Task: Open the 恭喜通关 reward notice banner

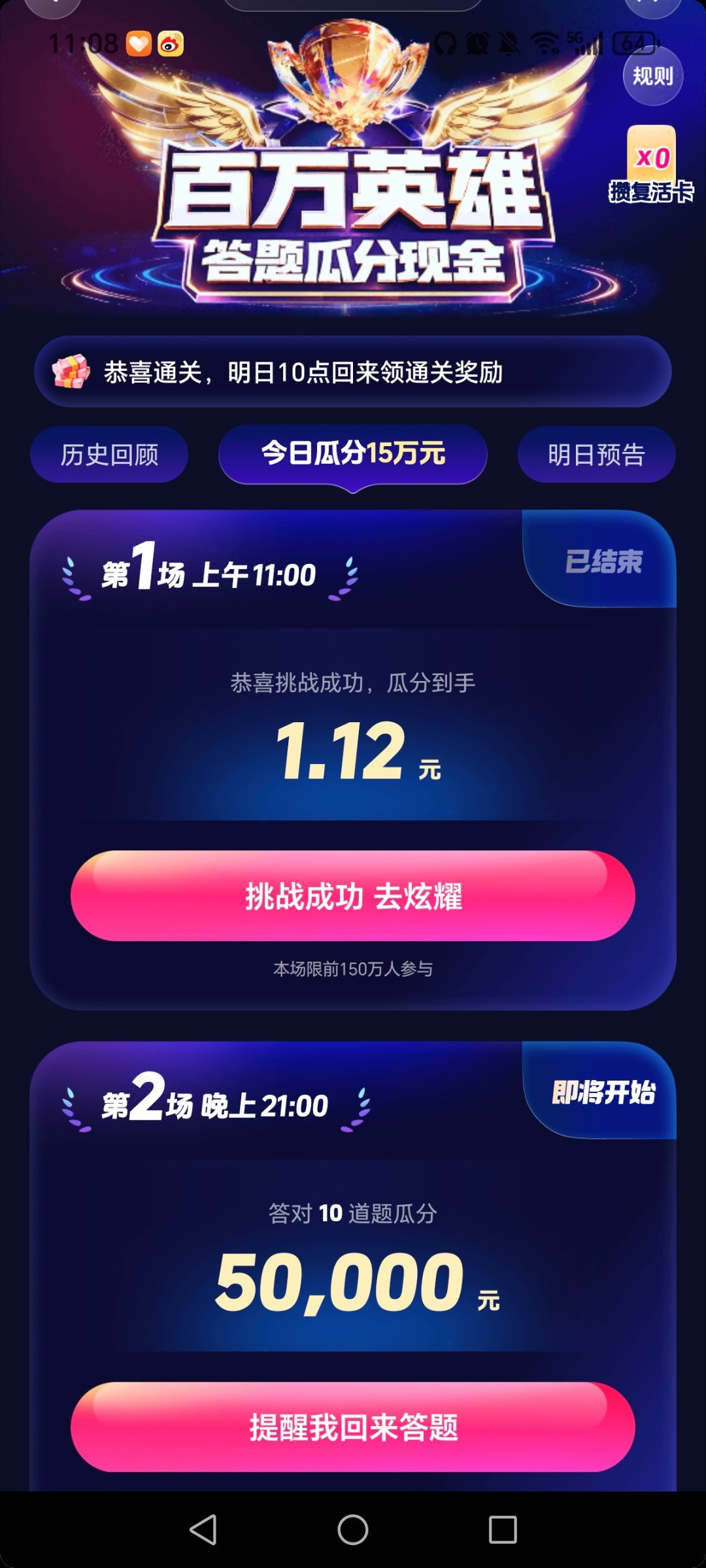Action: tap(353, 372)
